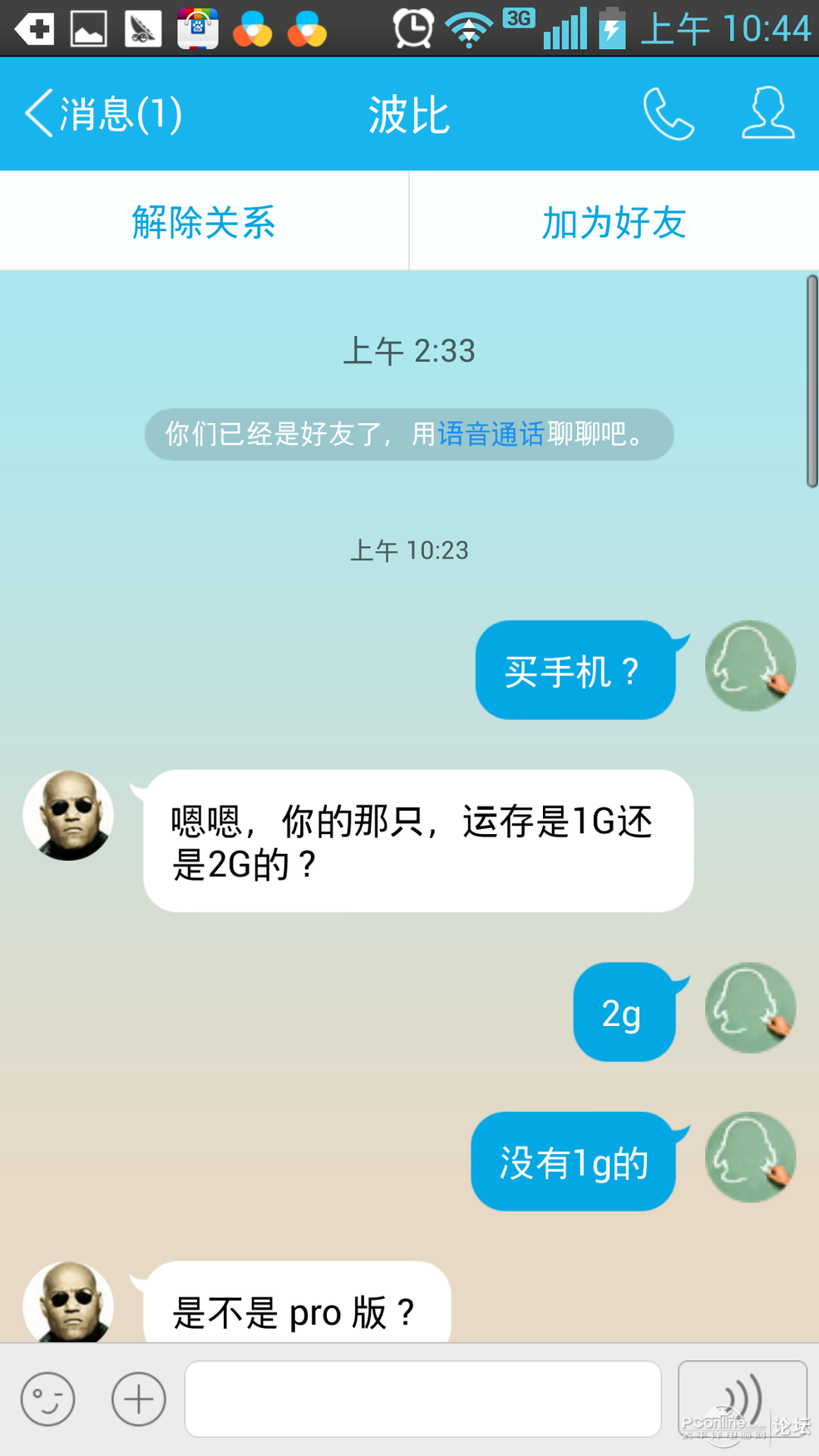Tap 解除关系 to remove the relationship

tap(204, 222)
